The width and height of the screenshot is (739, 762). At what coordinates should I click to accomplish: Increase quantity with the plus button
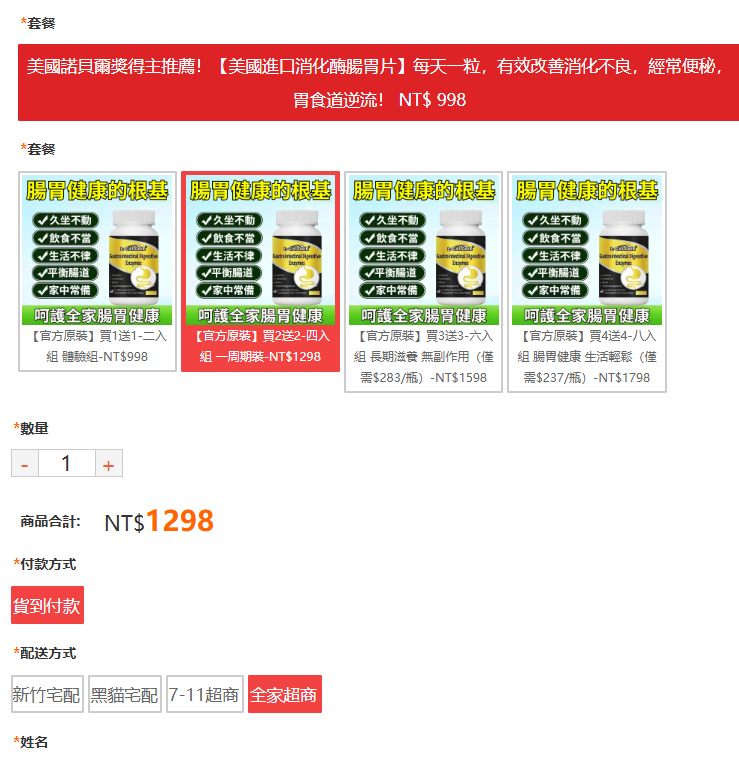click(109, 463)
